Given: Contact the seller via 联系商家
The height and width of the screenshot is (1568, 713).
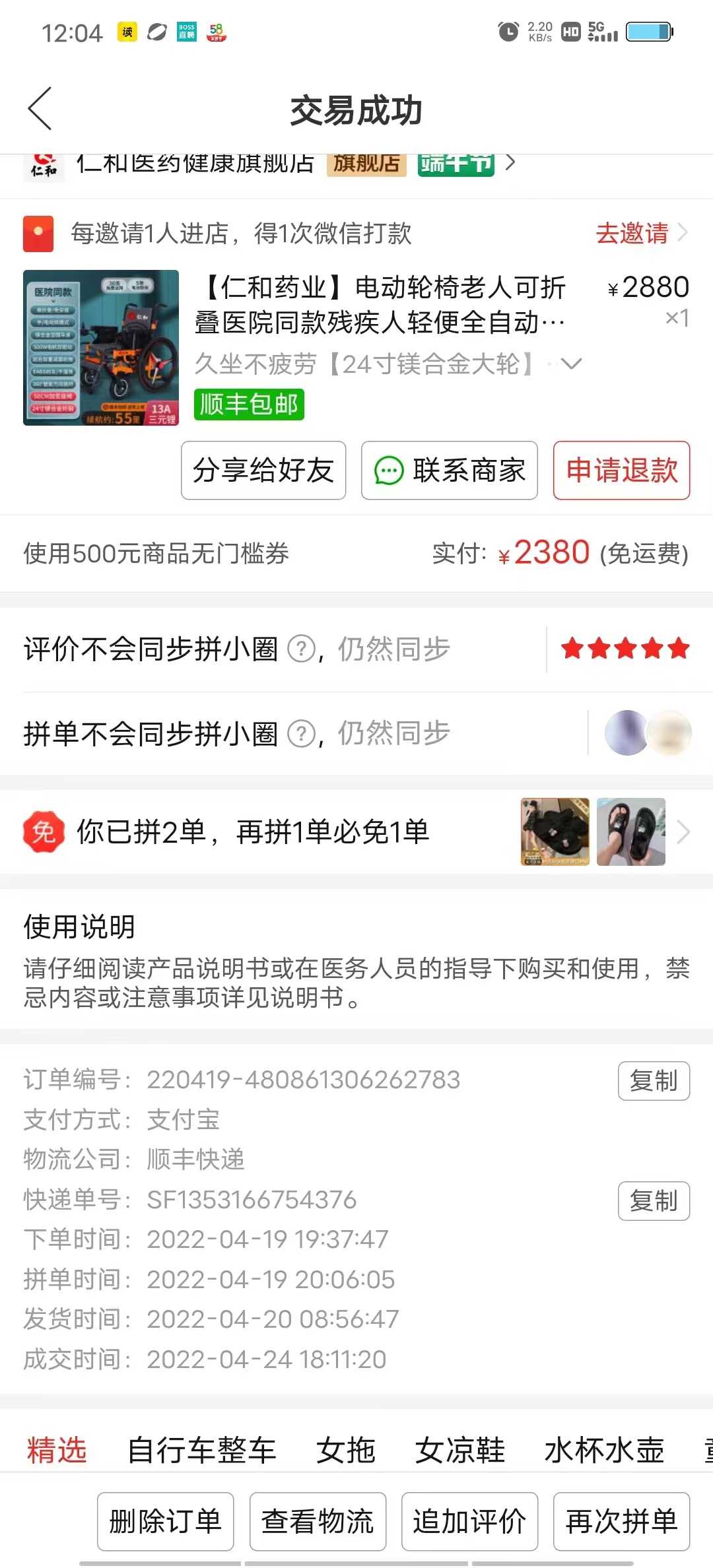Looking at the screenshot, I should coord(450,471).
